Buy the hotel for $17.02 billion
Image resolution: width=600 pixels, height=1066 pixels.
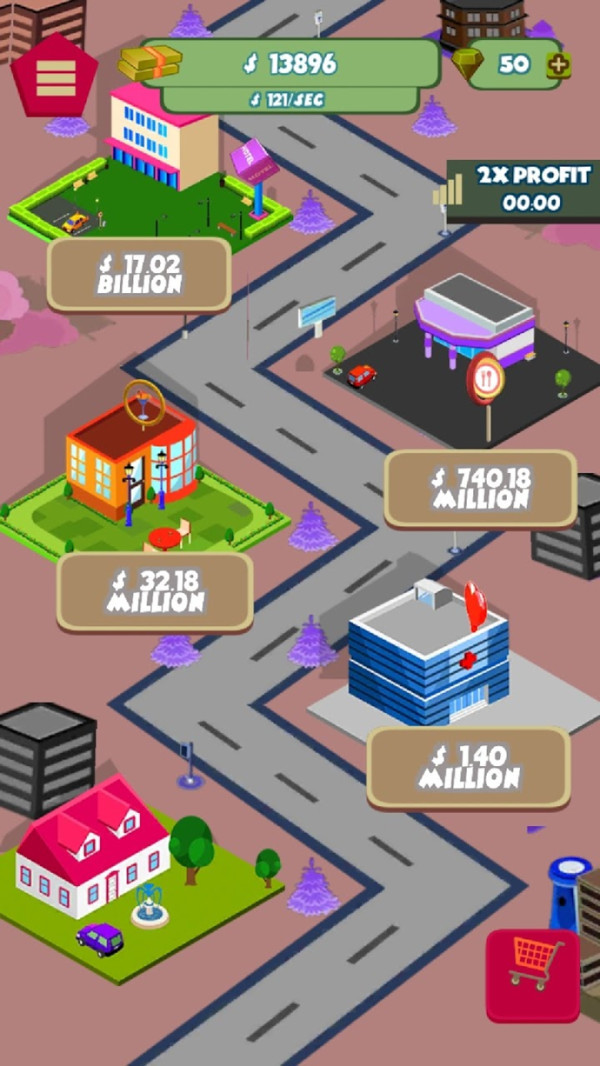click(139, 274)
